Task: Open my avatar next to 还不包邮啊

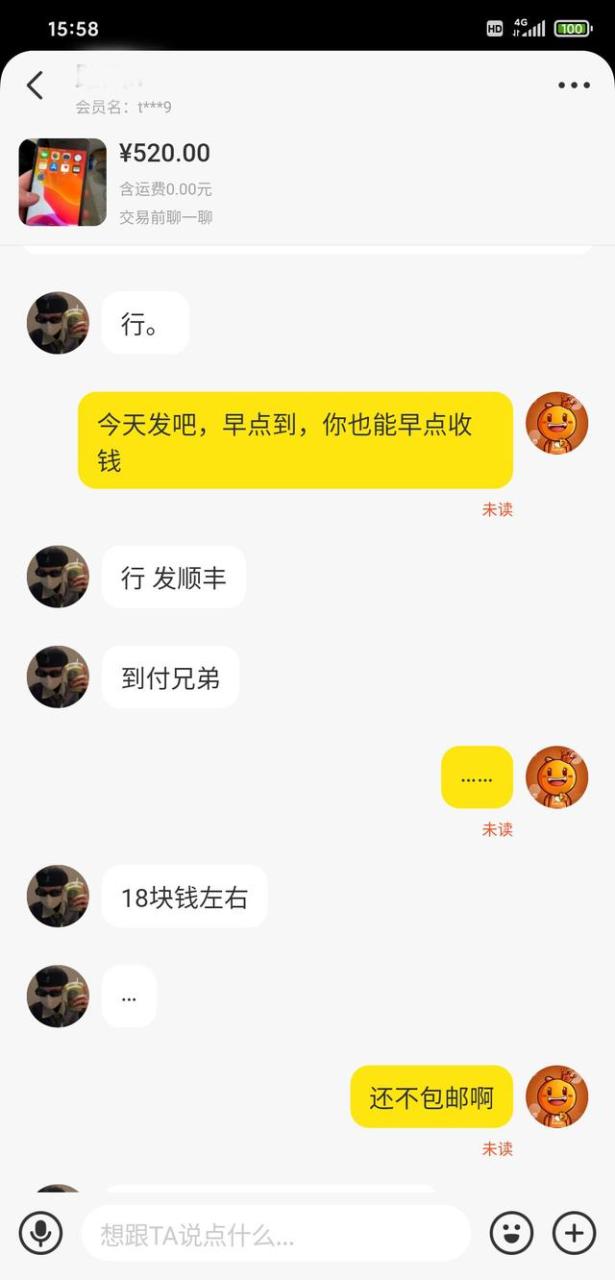Action: [557, 1096]
